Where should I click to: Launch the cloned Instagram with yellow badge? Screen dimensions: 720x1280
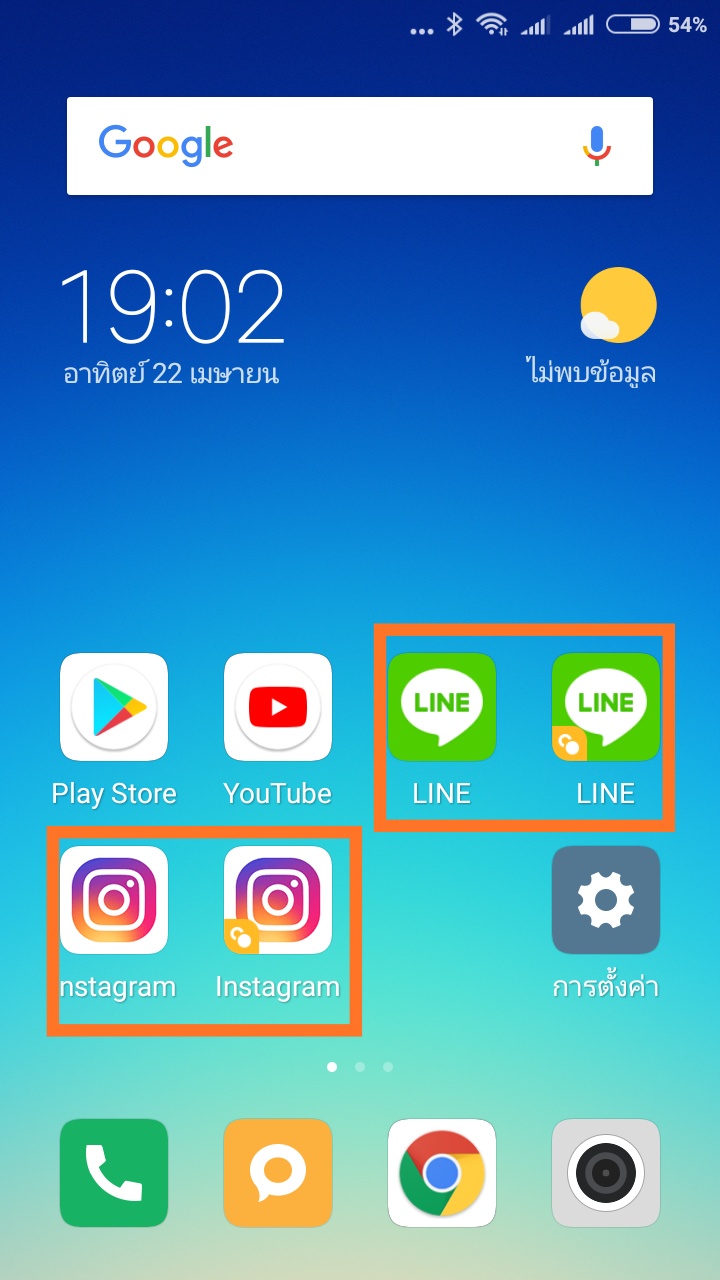click(278, 900)
